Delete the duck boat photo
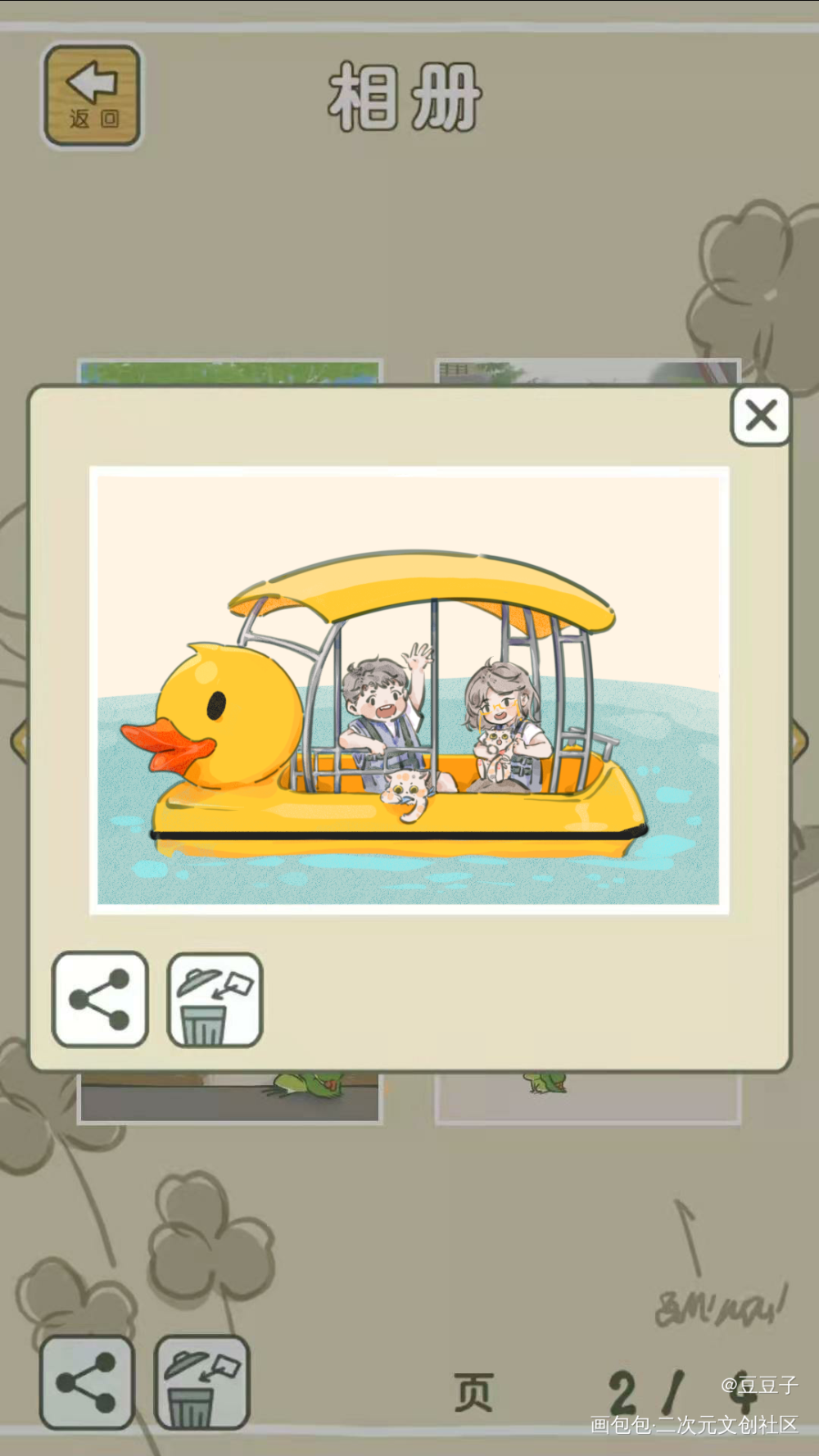The width and height of the screenshot is (819, 1456). (x=215, y=999)
